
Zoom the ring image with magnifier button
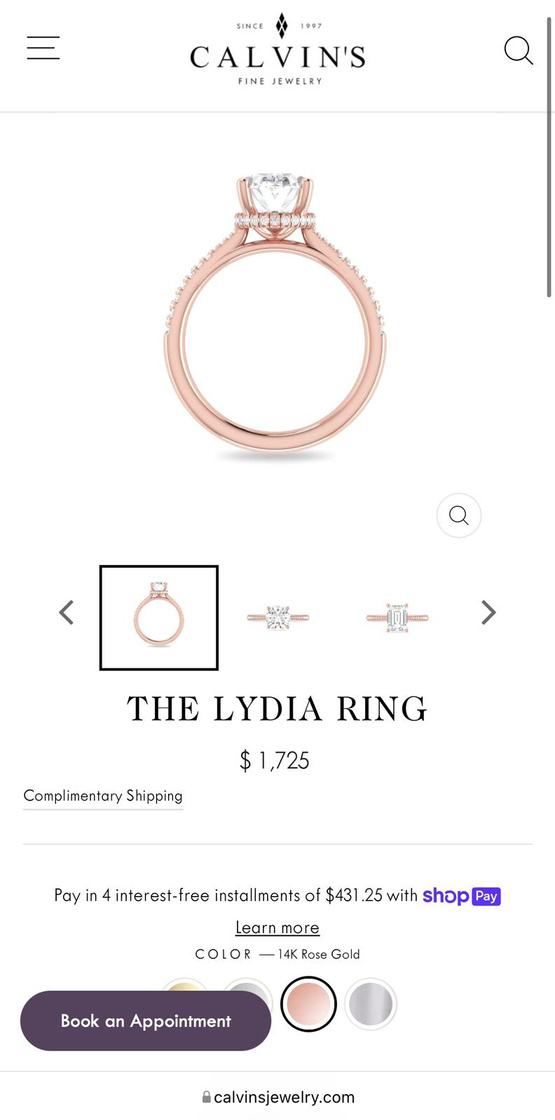click(459, 515)
